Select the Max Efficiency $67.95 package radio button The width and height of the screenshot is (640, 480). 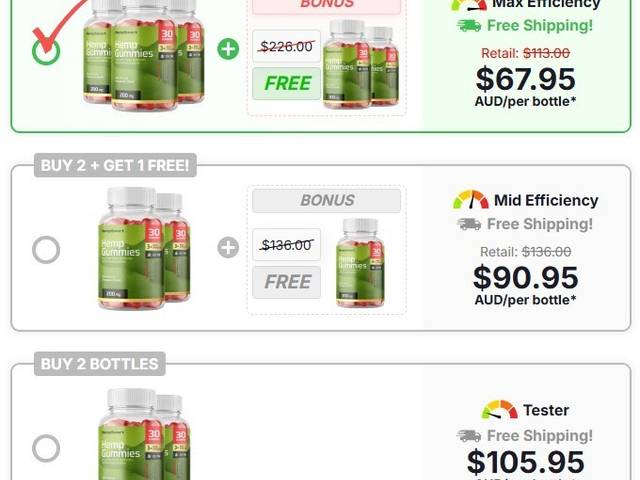[46, 49]
